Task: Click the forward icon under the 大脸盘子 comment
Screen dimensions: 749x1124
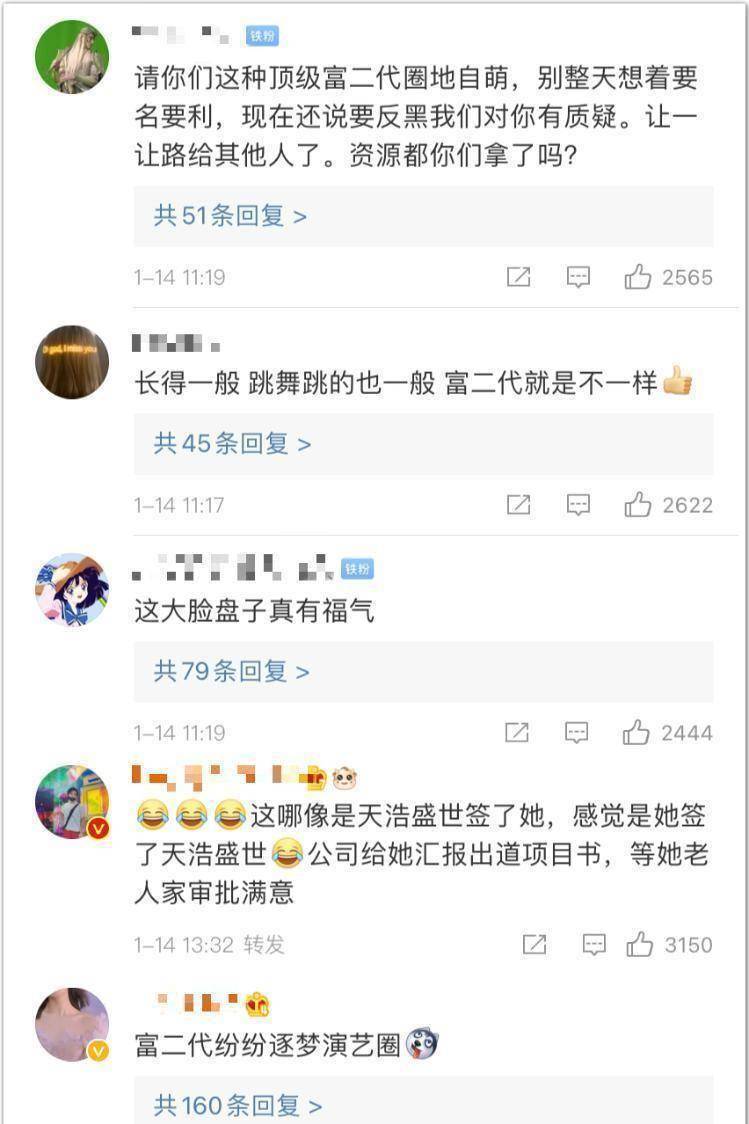Action: [518, 731]
